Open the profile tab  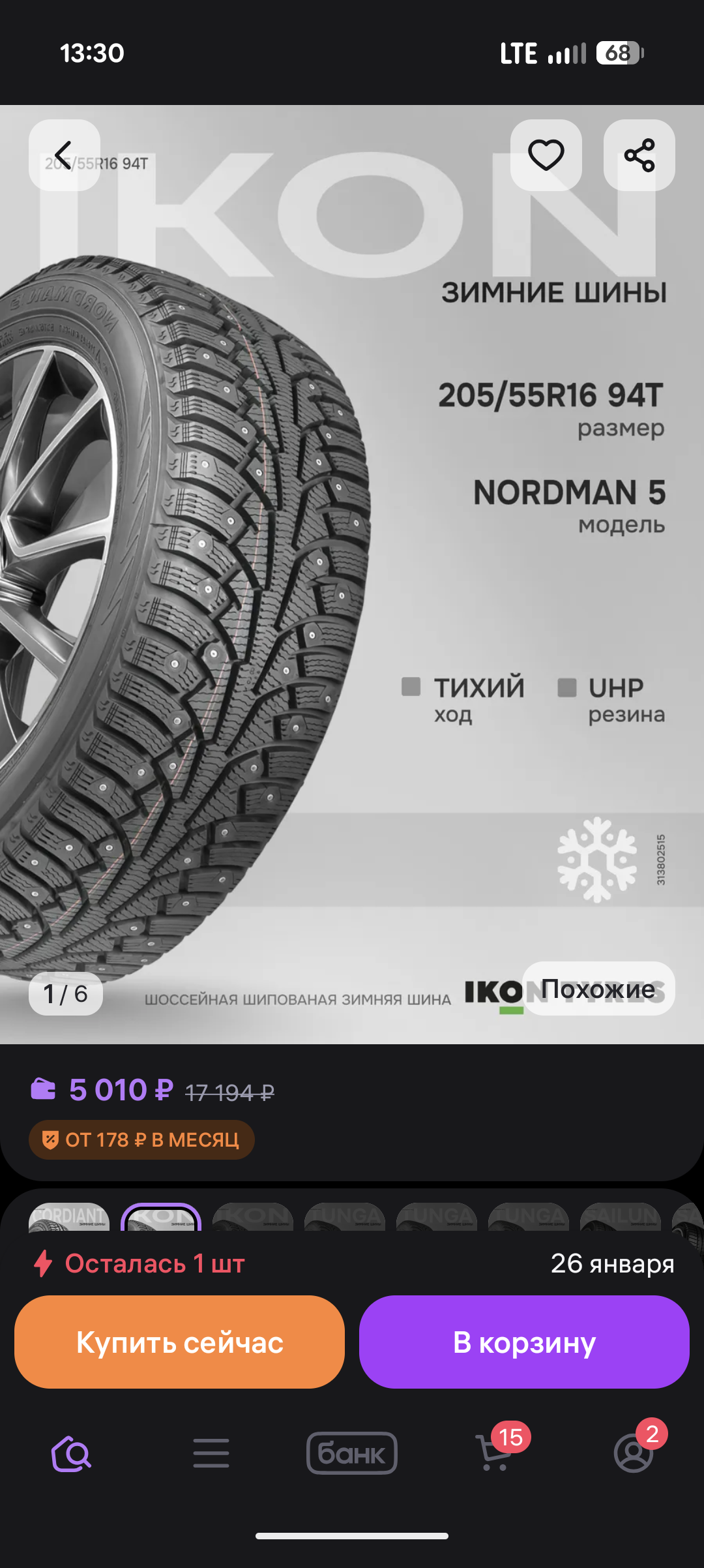pyautogui.click(x=634, y=1453)
